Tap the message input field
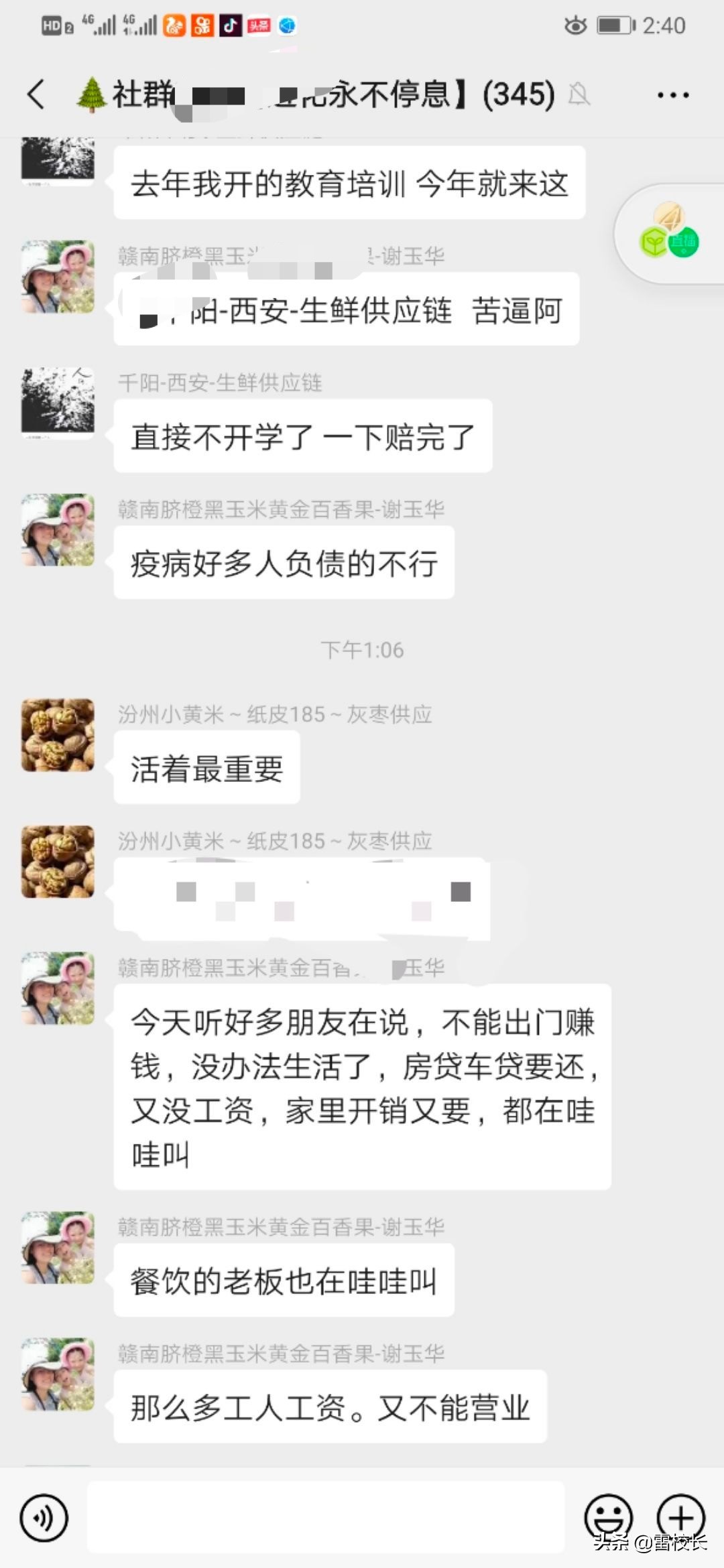 pyautogui.click(x=326, y=1517)
